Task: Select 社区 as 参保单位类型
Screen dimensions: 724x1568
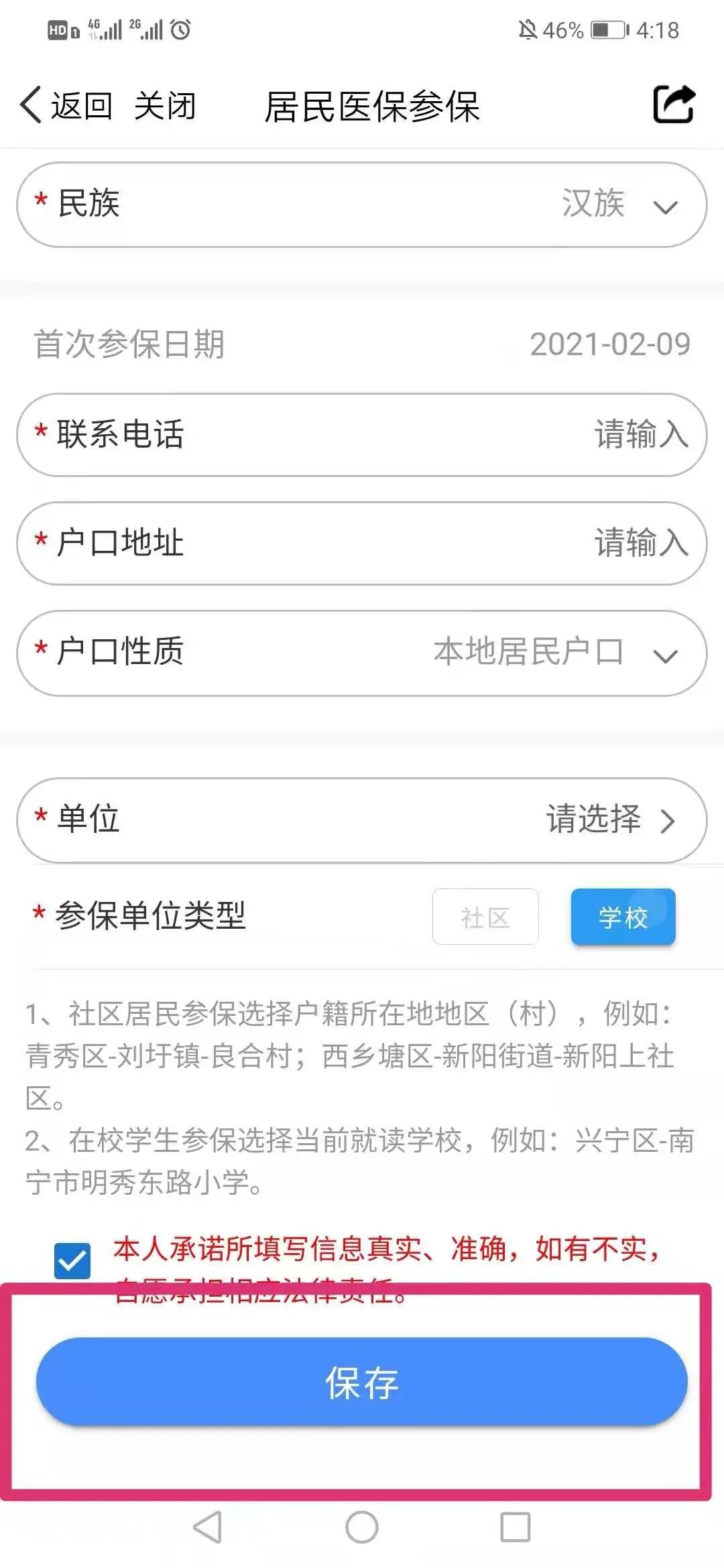Action: [485, 917]
